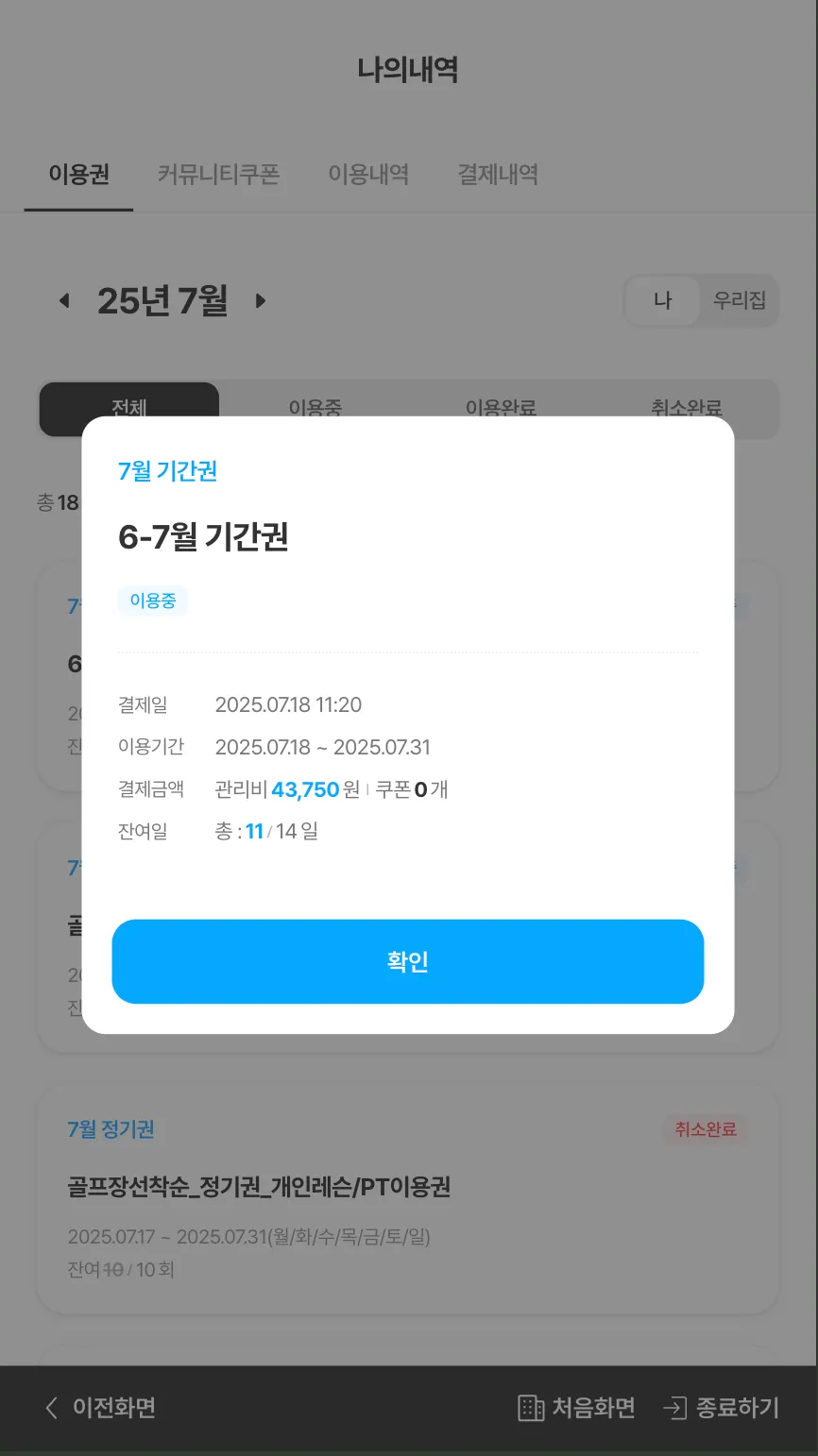This screenshot has height=1456, width=818.
Task: Select the 이용권 tab
Action: [x=79, y=174]
